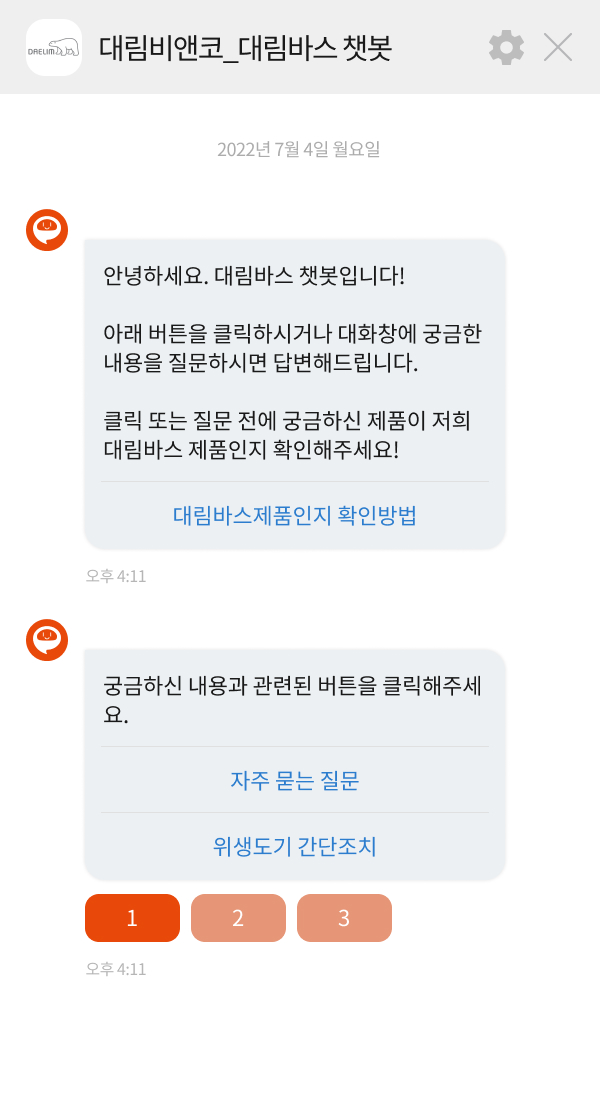
Task: Jump to page 3 of options
Action: (344, 918)
